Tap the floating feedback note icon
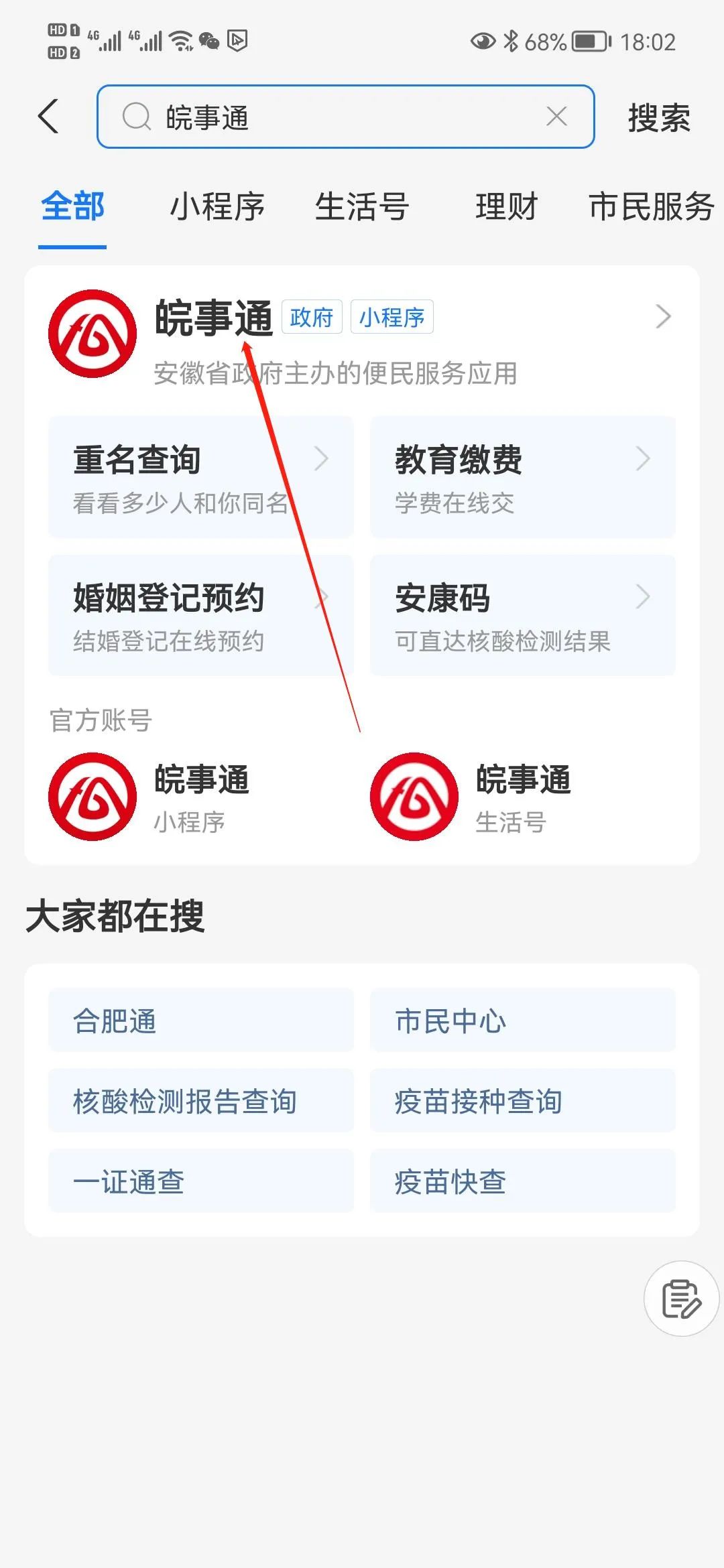 pos(681,1299)
